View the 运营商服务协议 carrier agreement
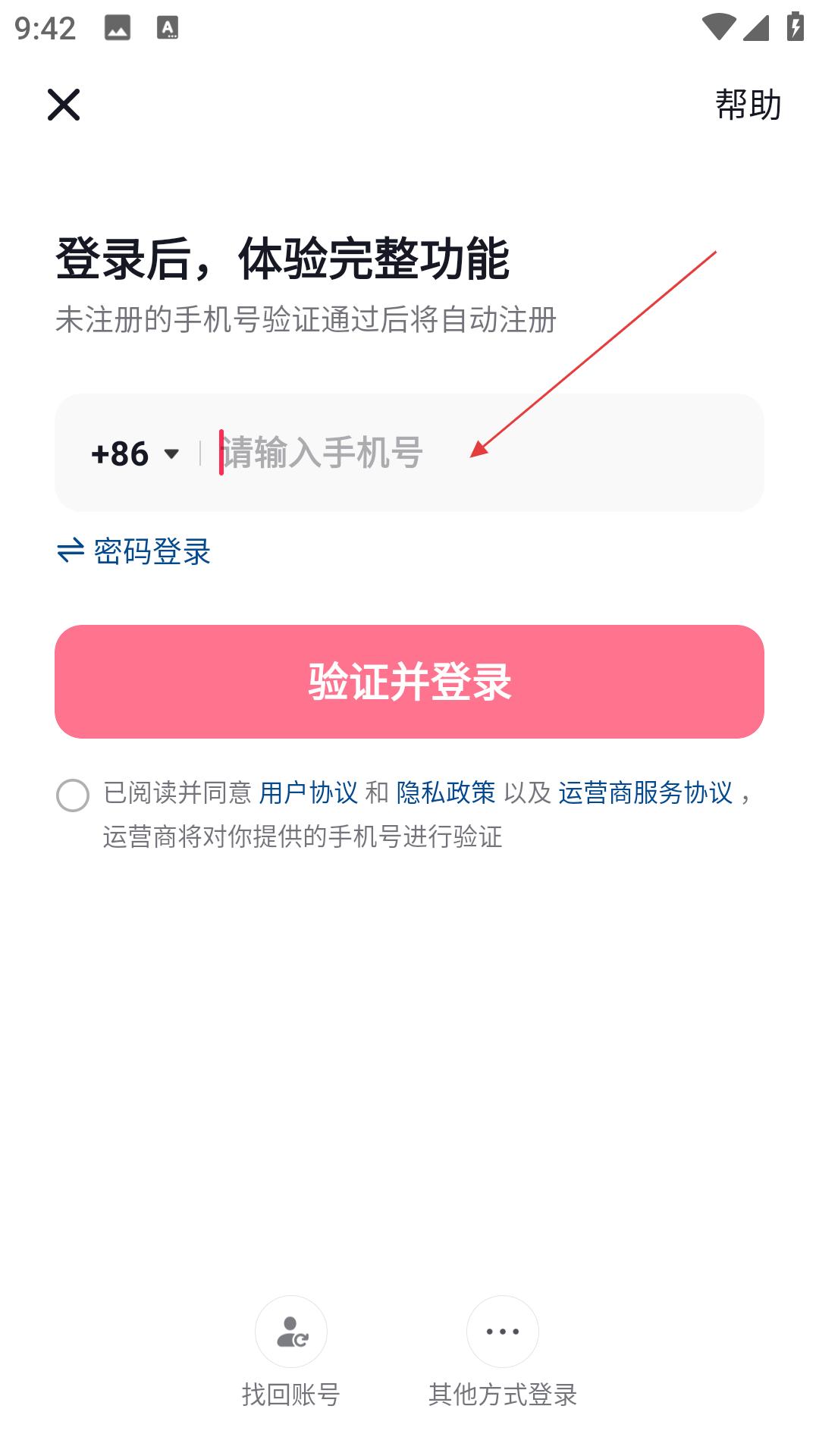Image resolution: width=819 pixels, height=1456 pixels. pyautogui.click(x=645, y=793)
